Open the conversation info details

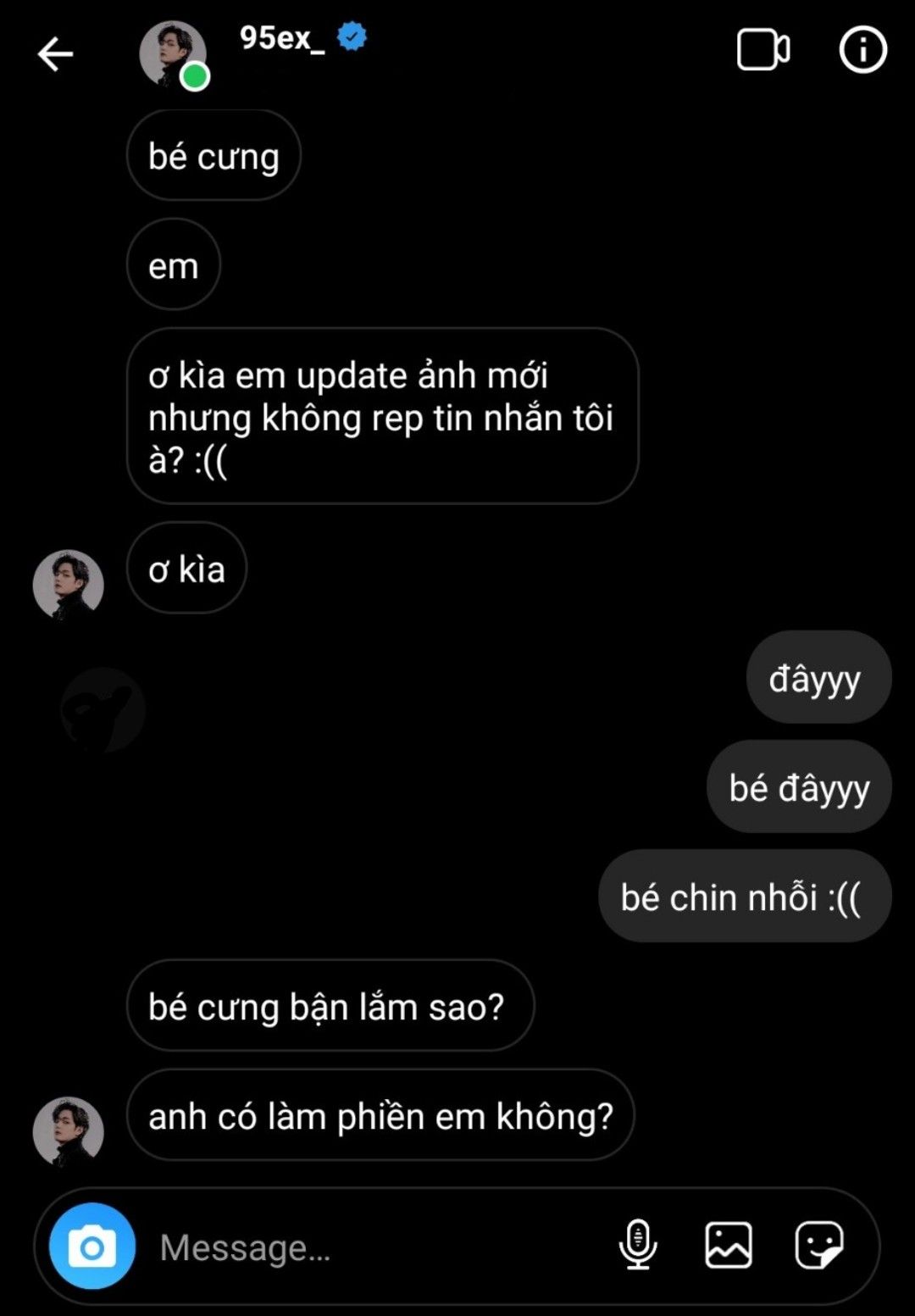862,51
